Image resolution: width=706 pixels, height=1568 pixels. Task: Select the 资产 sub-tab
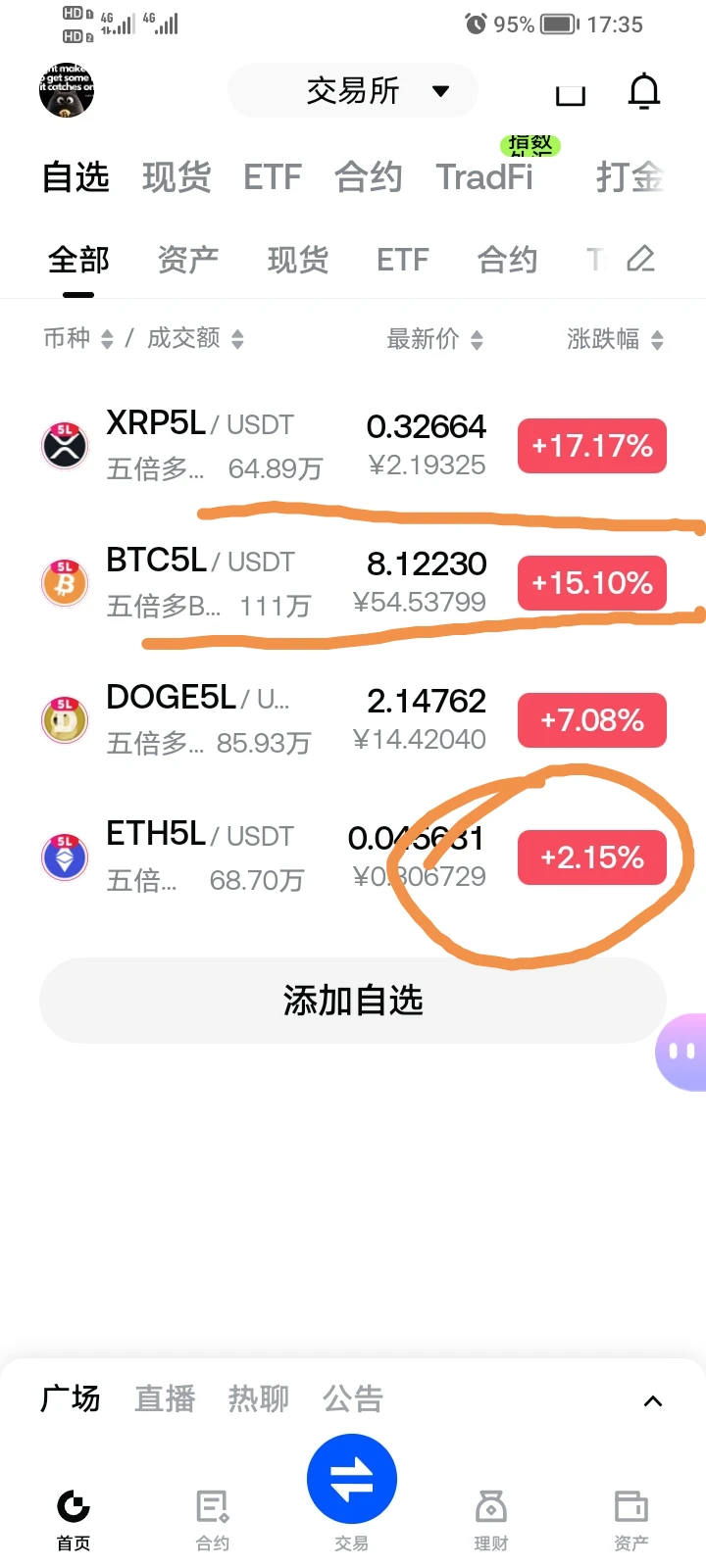[188, 260]
